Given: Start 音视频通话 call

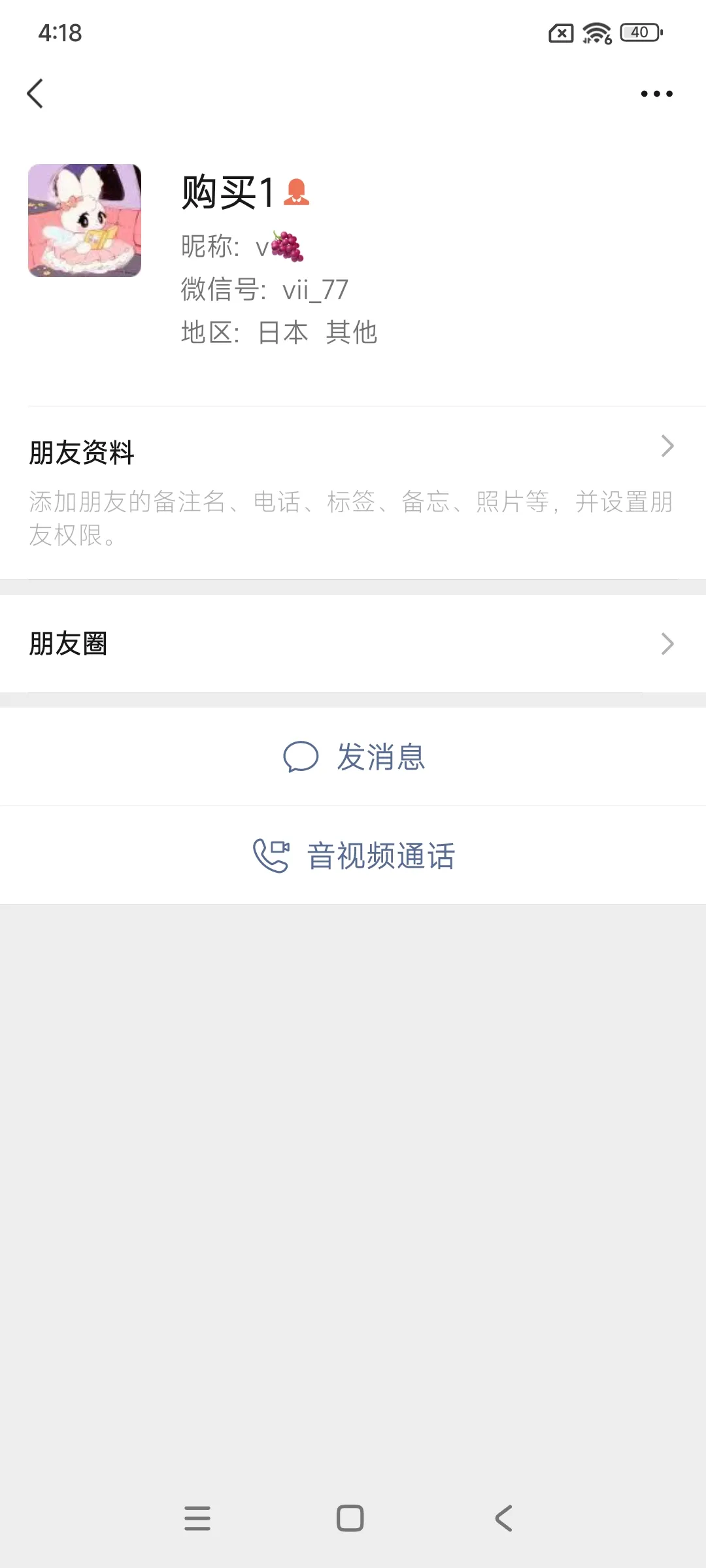Looking at the screenshot, I should (x=353, y=855).
